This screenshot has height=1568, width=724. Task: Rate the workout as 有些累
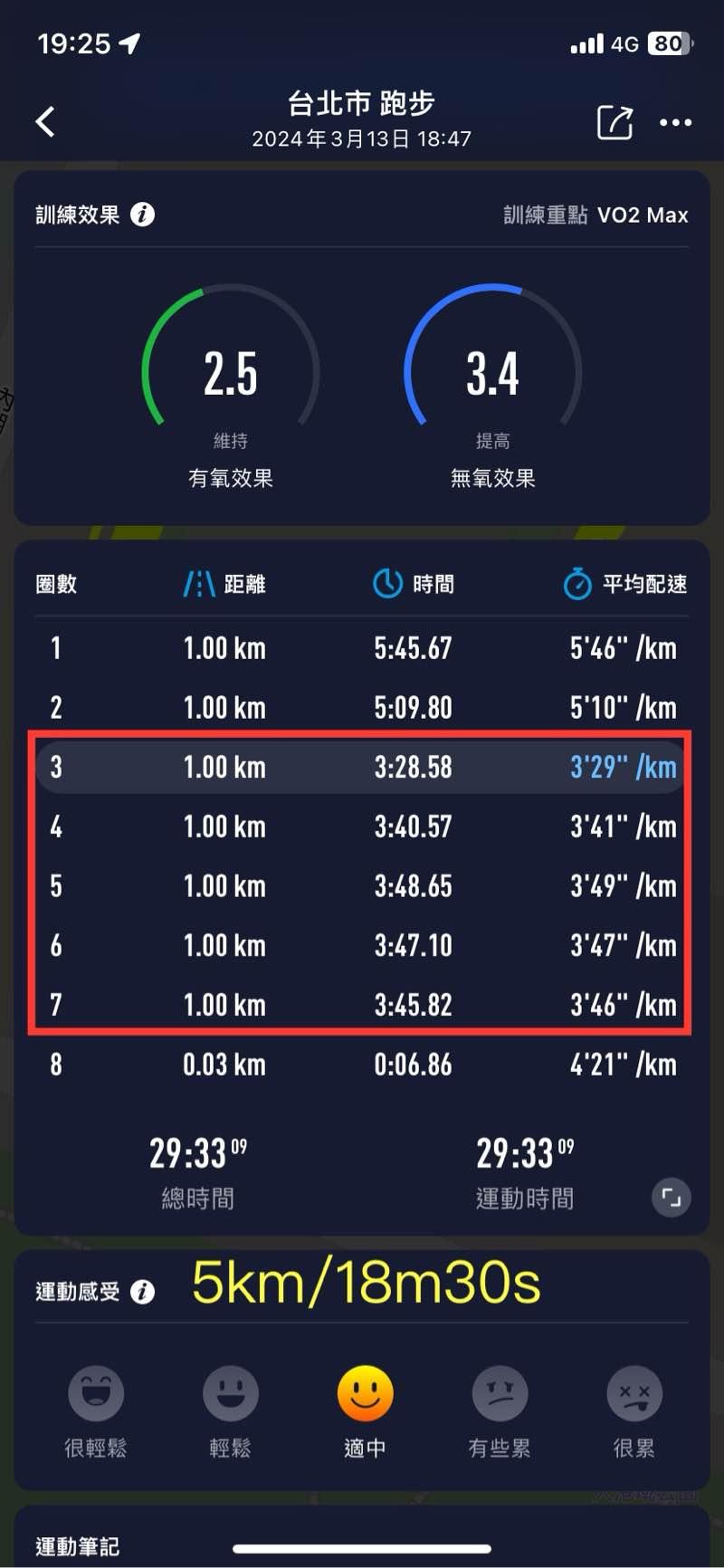[x=500, y=1394]
